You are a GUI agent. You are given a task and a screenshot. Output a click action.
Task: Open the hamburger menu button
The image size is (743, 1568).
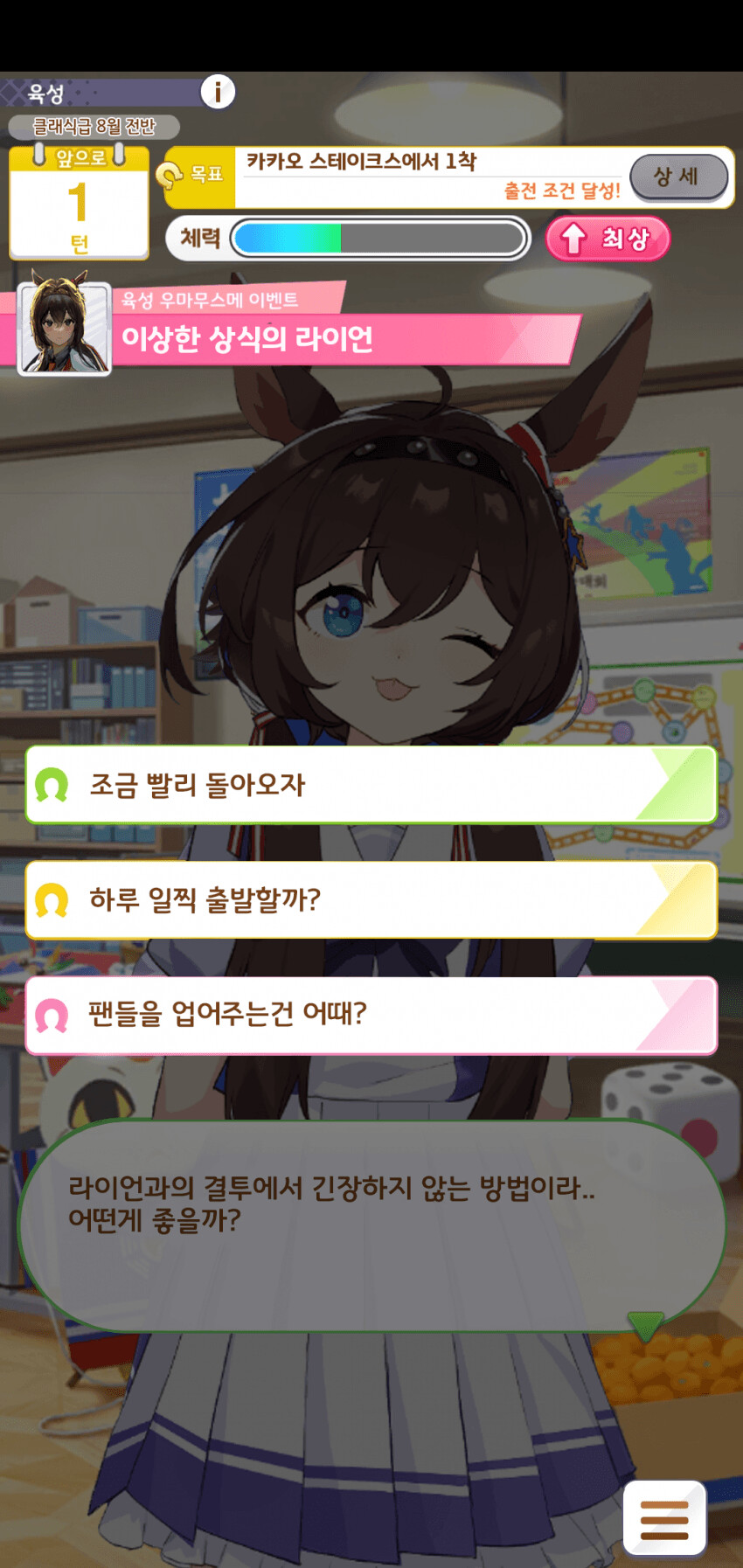[x=664, y=1519]
